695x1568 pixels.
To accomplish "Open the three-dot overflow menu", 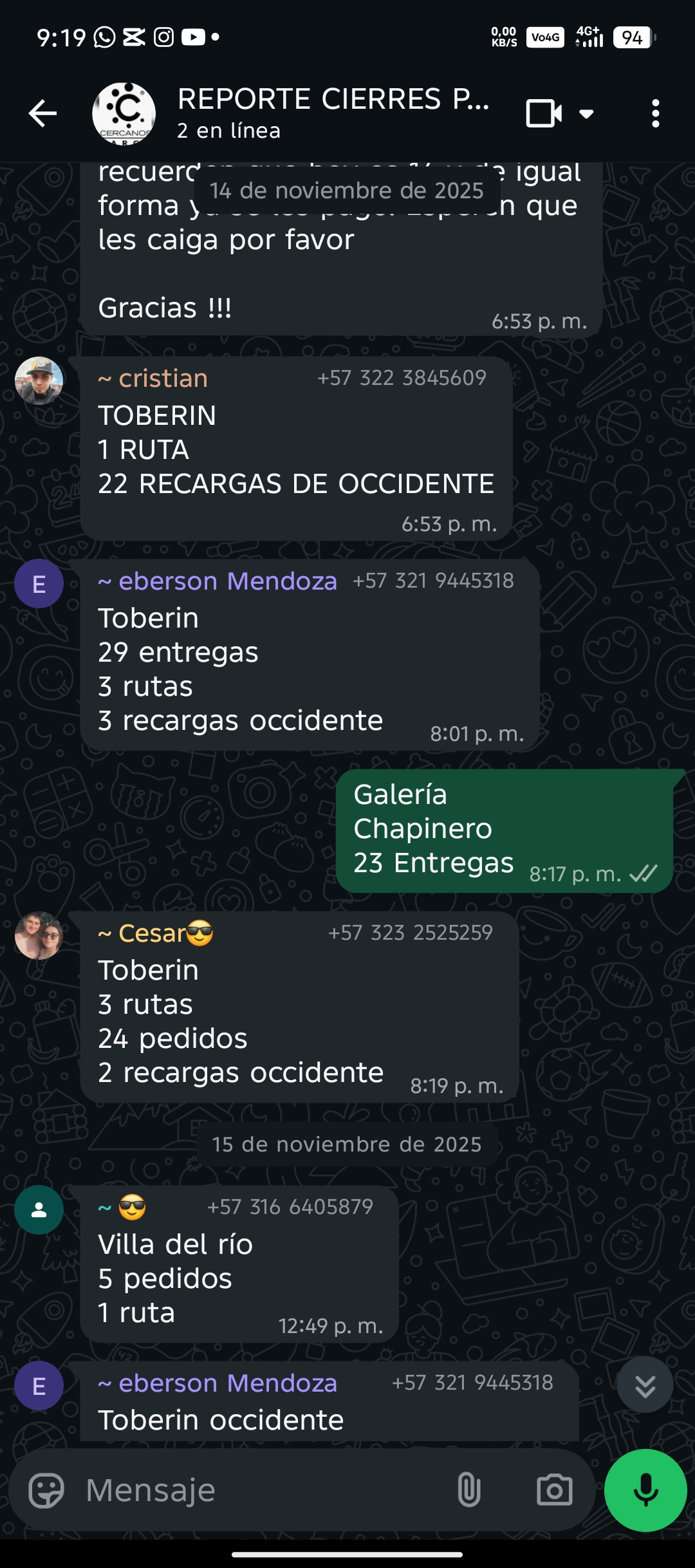I will [655, 114].
